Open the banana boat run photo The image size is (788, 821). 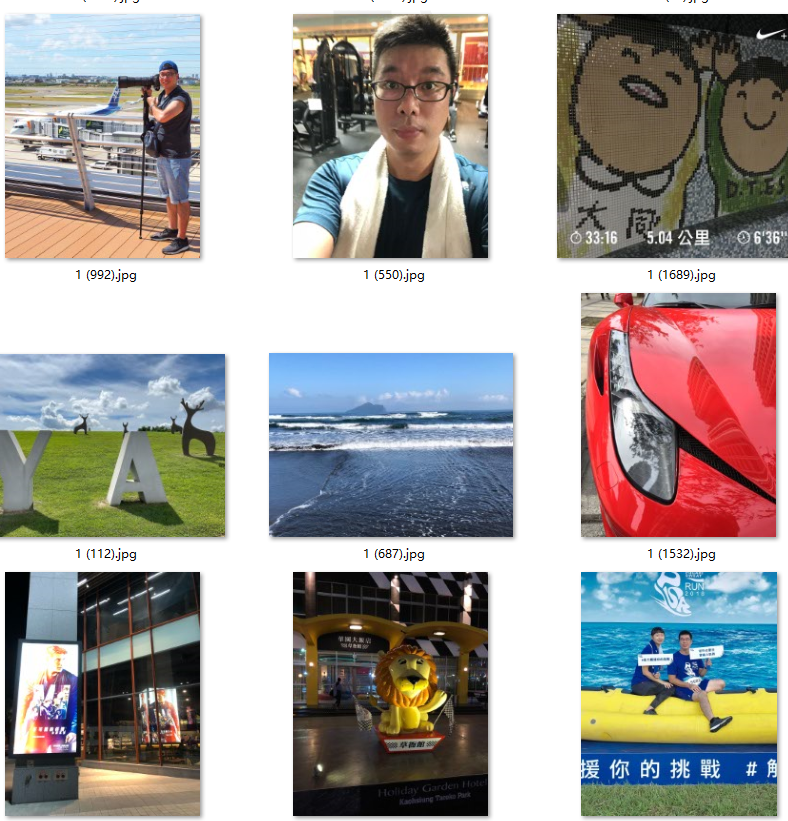click(x=679, y=693)
